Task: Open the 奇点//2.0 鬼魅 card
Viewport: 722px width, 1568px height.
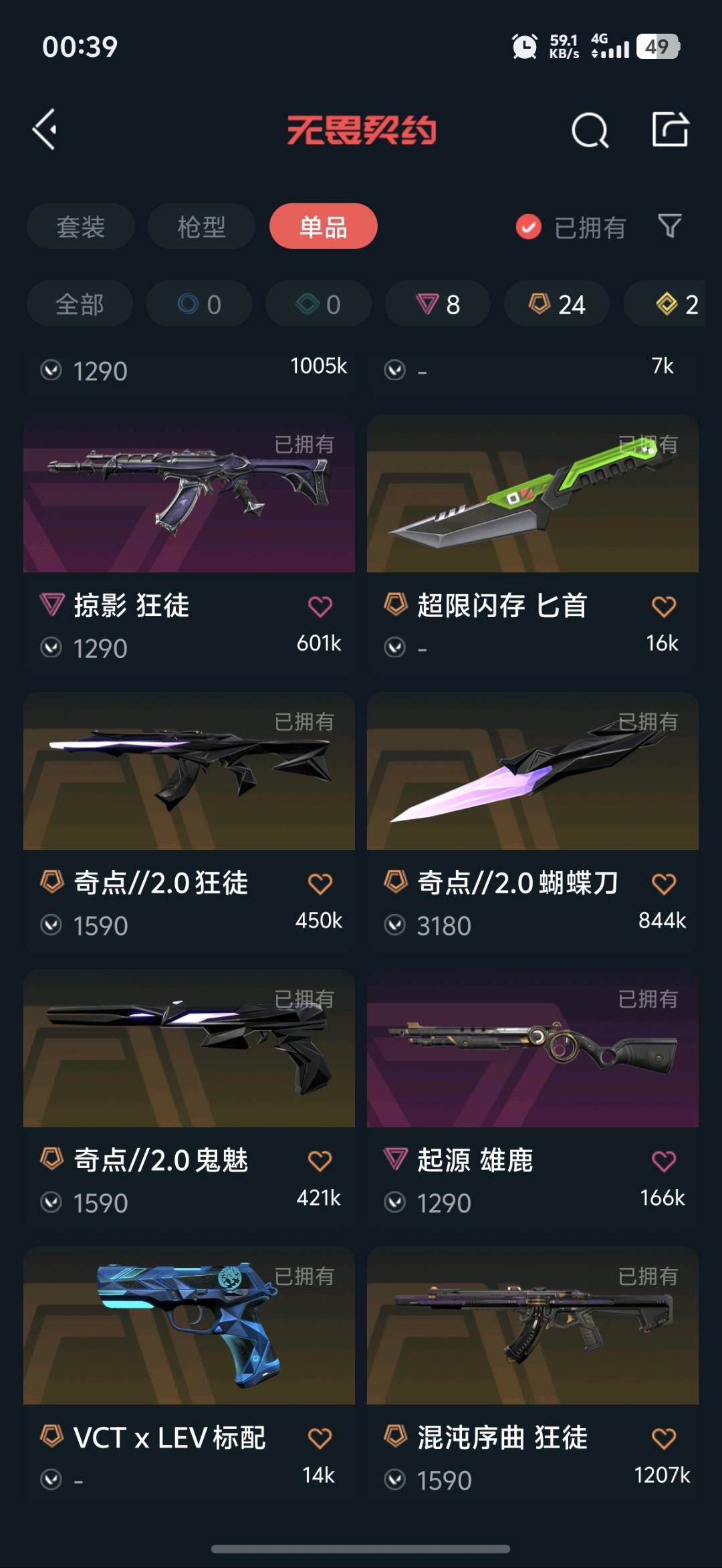Action: click(189, 1099)
